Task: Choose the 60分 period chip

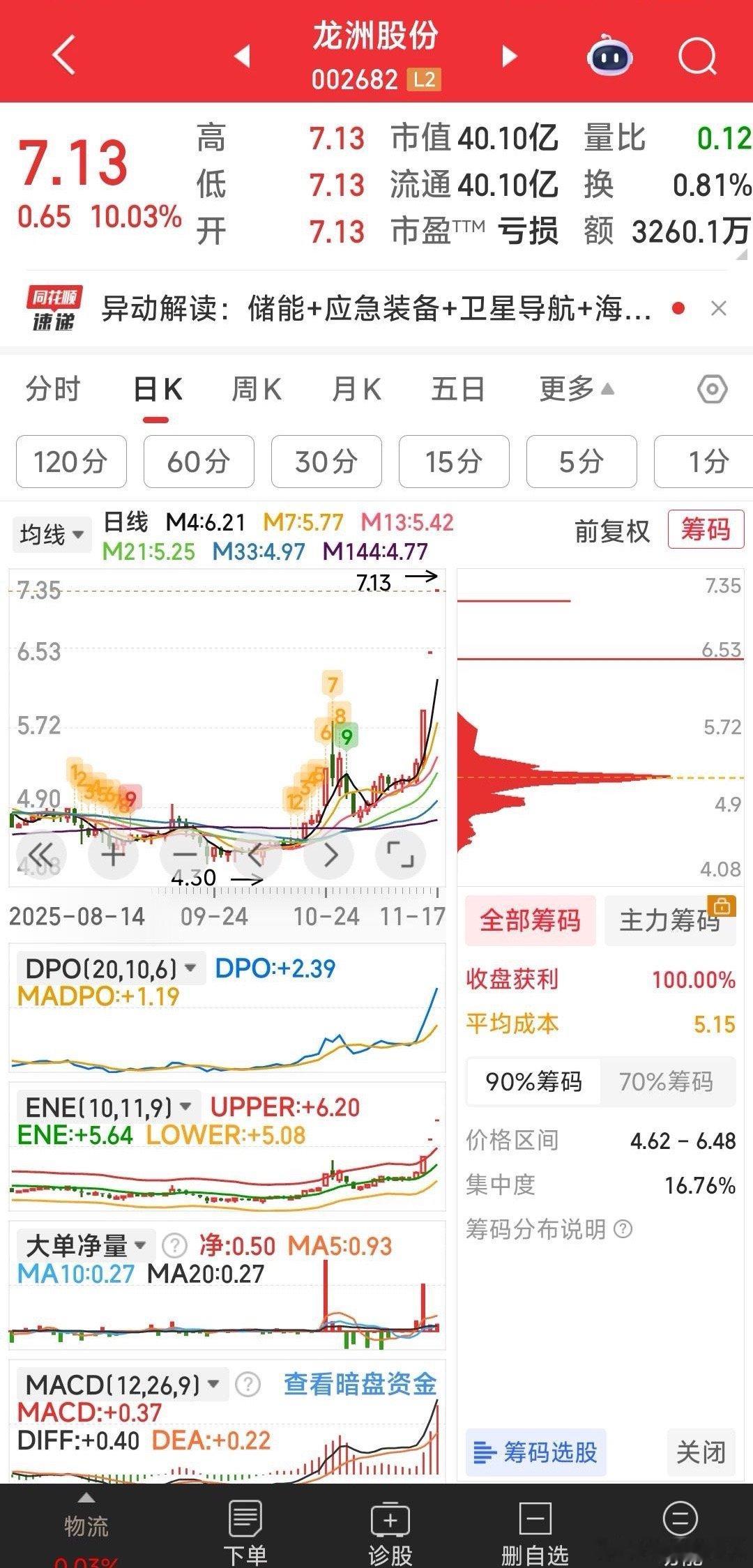Action: click(x=199, y=461)
